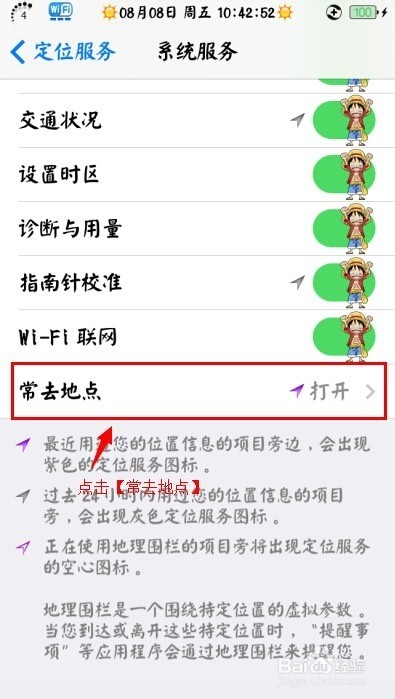Toggle 指南针校准 switch
The image size is (395, 699).
[344, 283]
